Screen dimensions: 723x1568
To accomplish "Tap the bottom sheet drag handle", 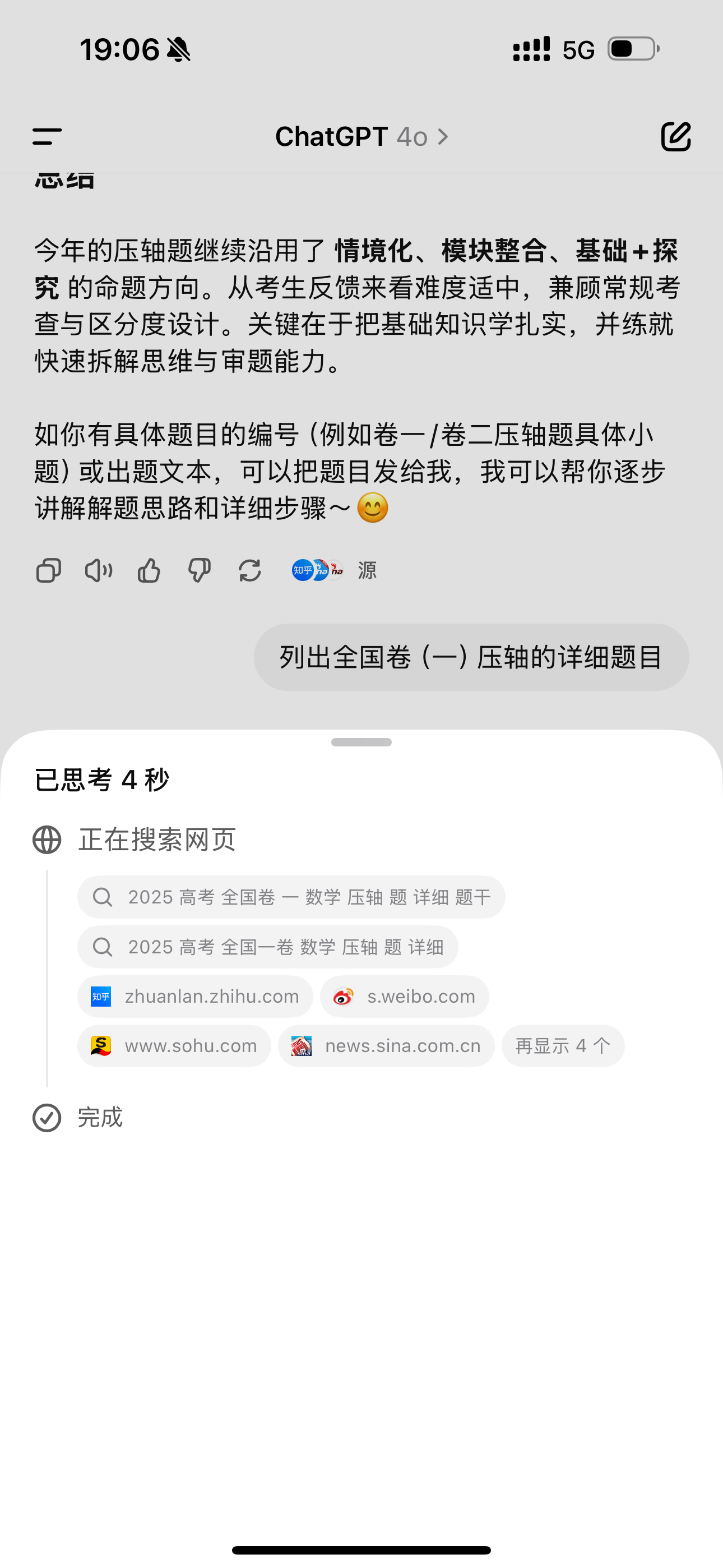I will (x=361, y=742).
